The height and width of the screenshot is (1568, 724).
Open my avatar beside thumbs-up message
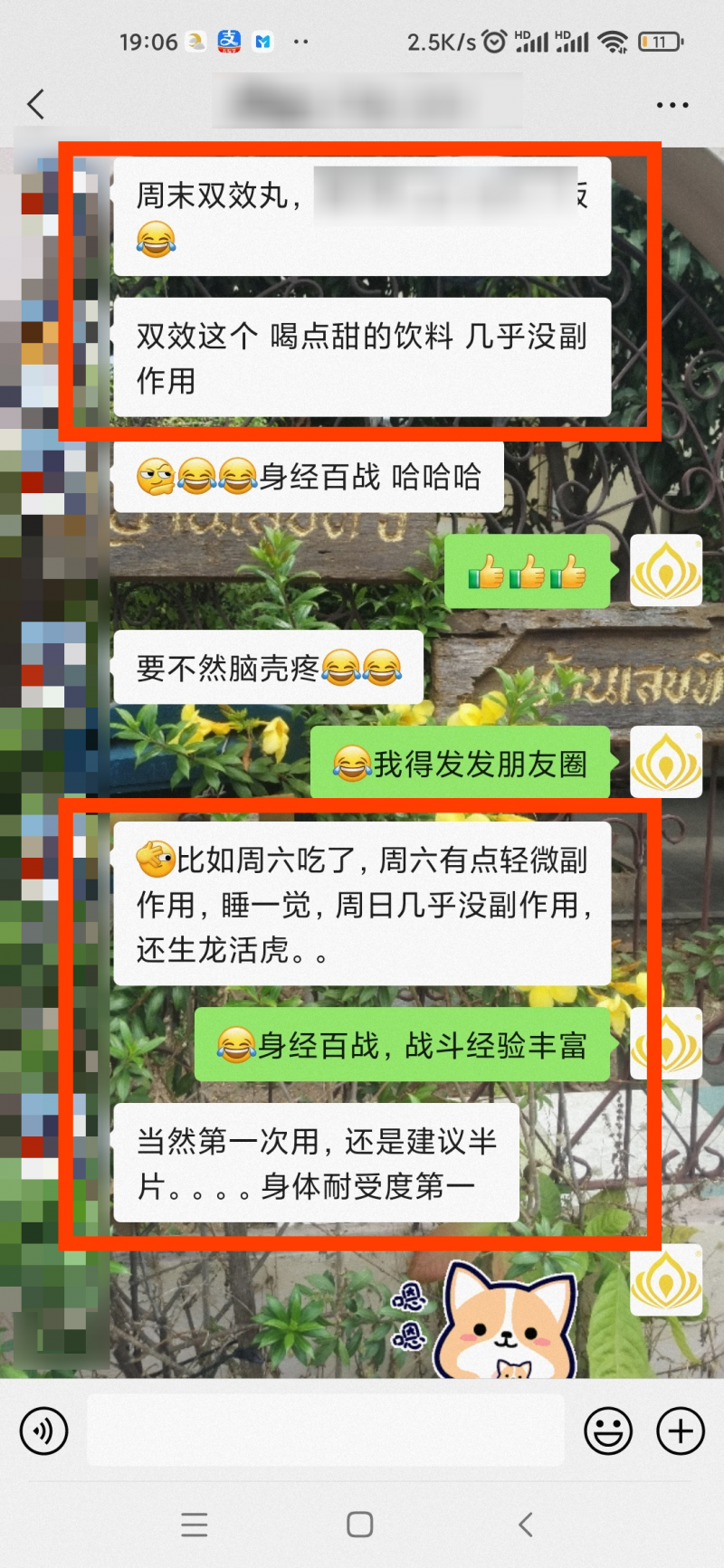point(666,570)
